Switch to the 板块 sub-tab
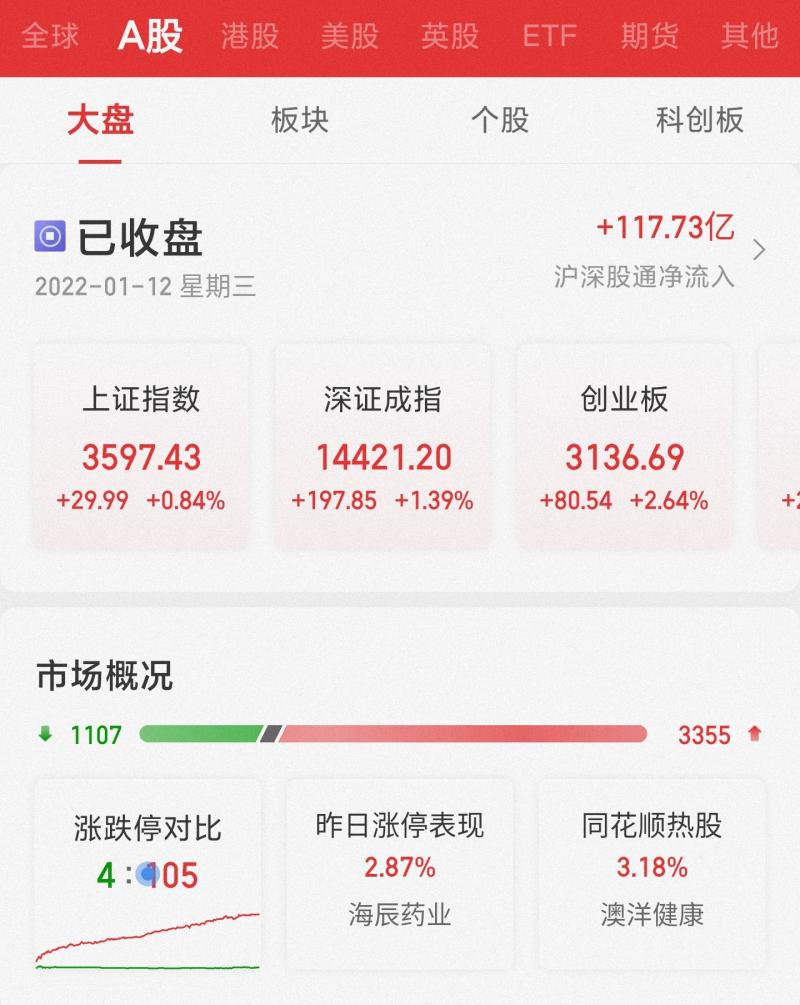800x1005 pixels. [x=300, y=121]
